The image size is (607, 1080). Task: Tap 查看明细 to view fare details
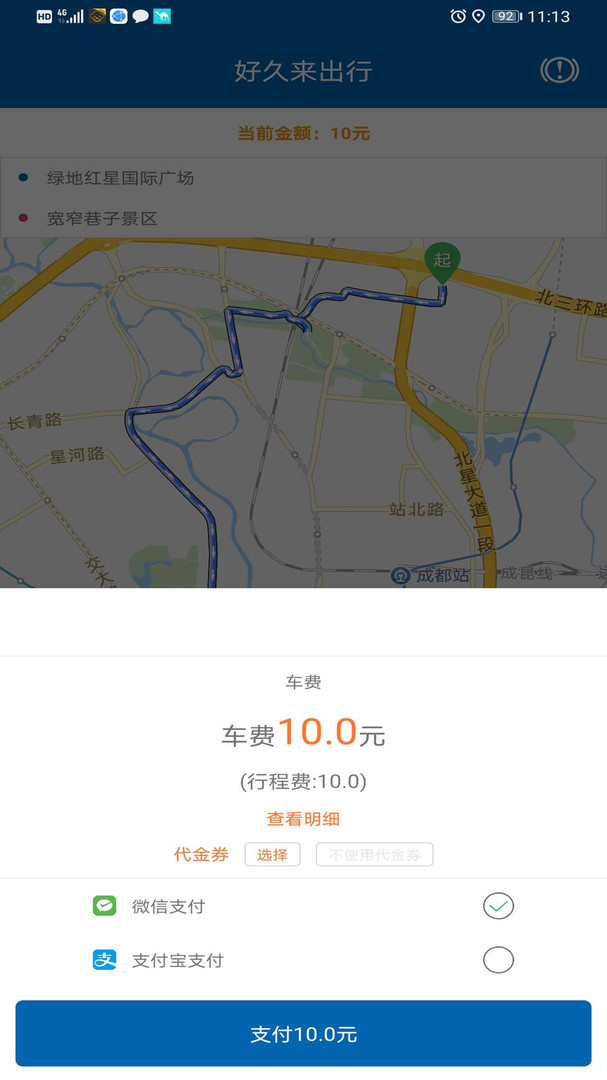click(303, 819)
